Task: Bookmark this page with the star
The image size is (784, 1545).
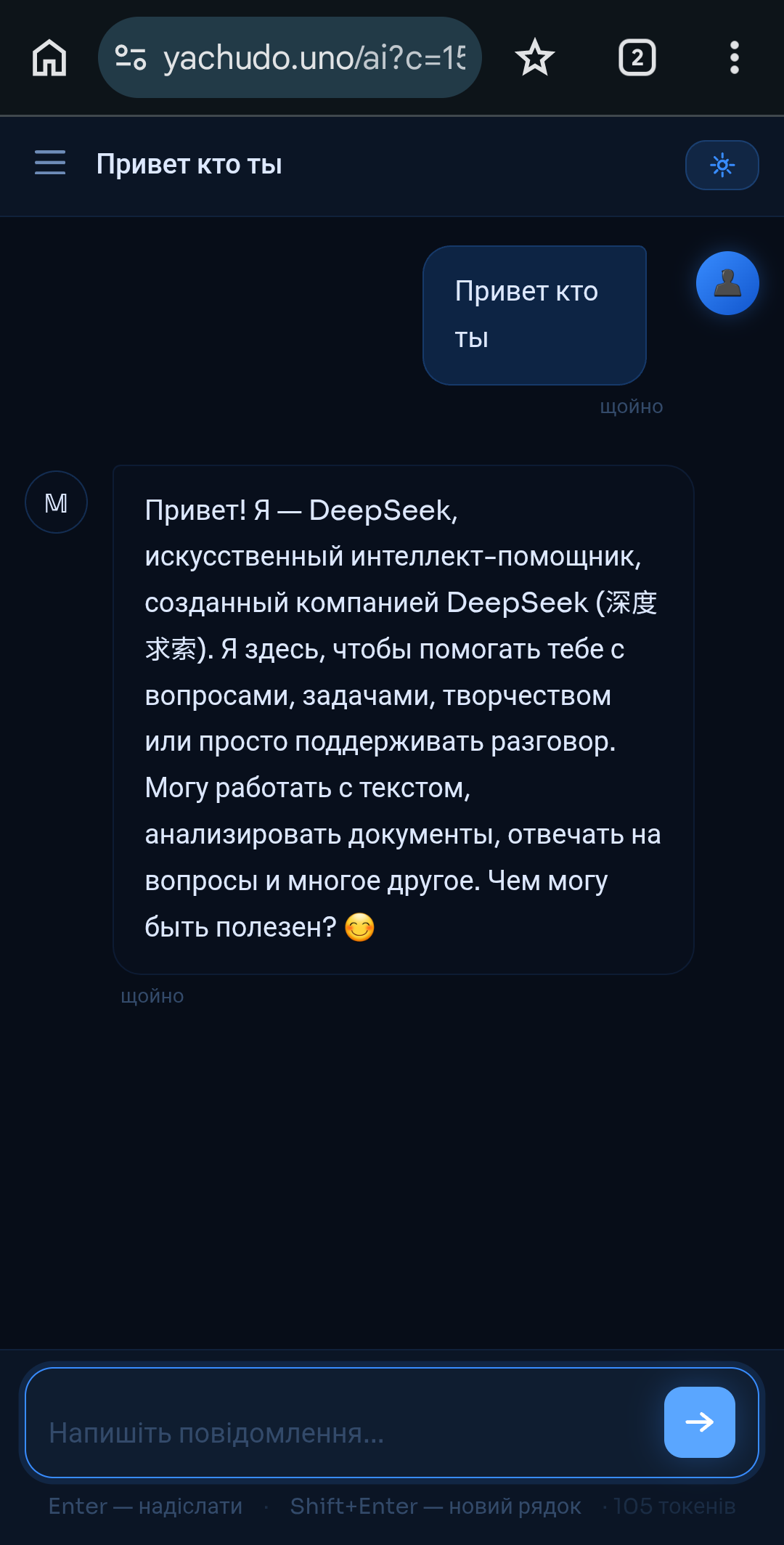Action: pos(535,57)
